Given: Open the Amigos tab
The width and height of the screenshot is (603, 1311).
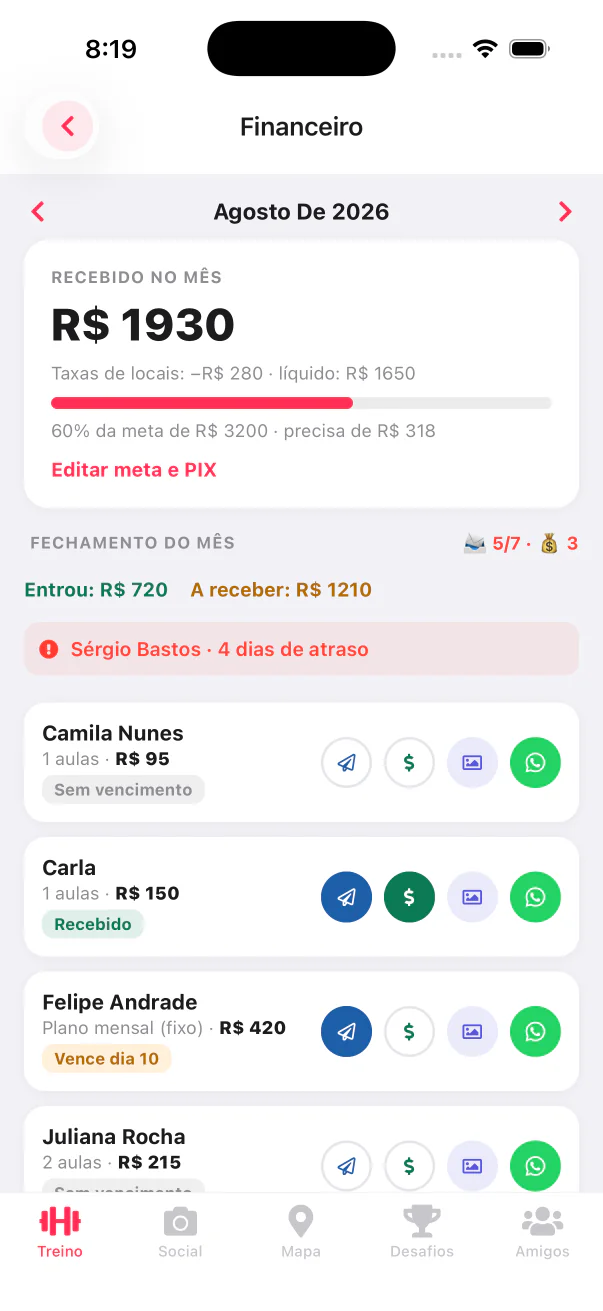Looking at the screenshot, I should click(542, 1232).
